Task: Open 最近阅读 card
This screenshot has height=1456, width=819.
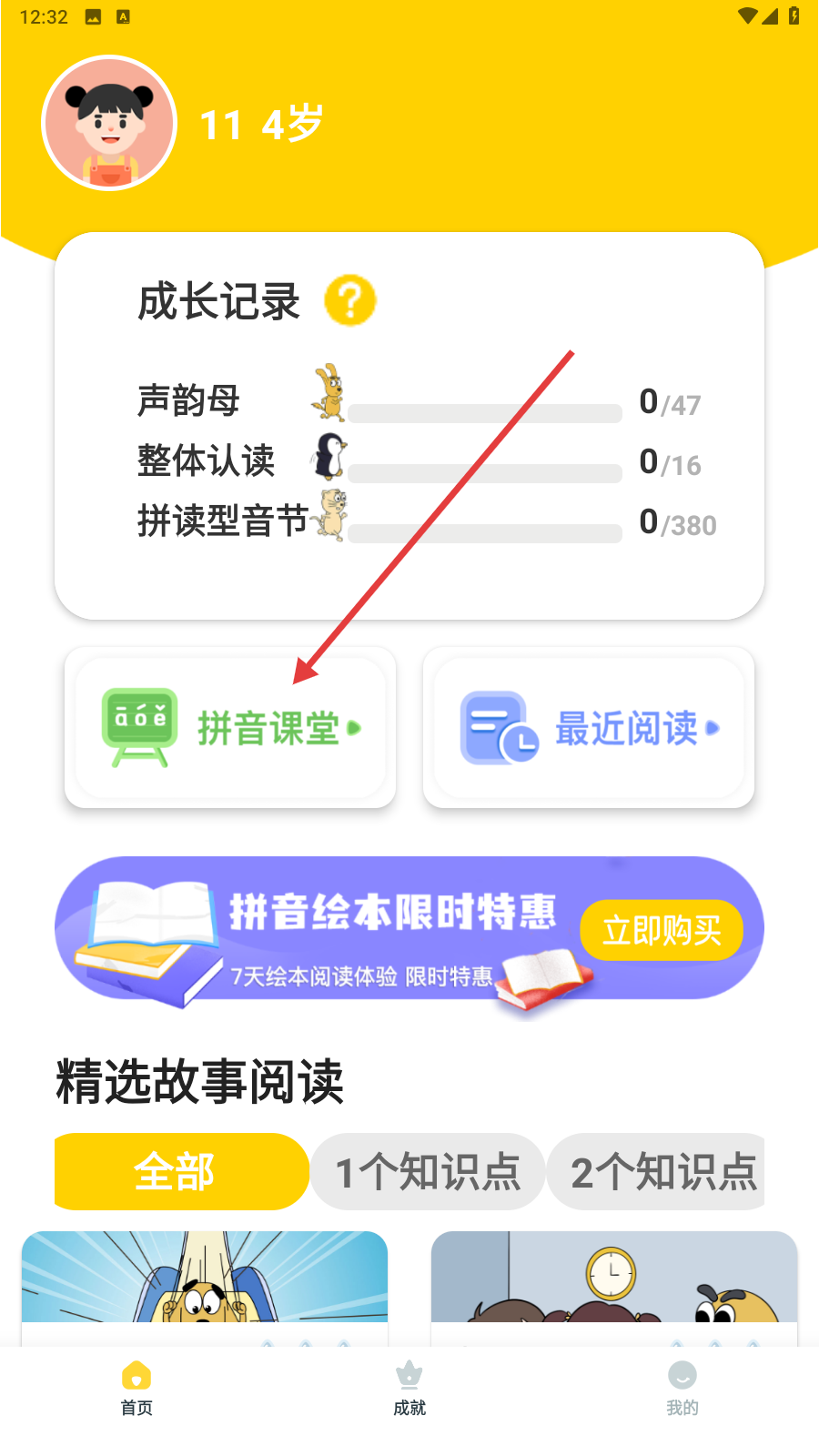Action: [589, 728]
